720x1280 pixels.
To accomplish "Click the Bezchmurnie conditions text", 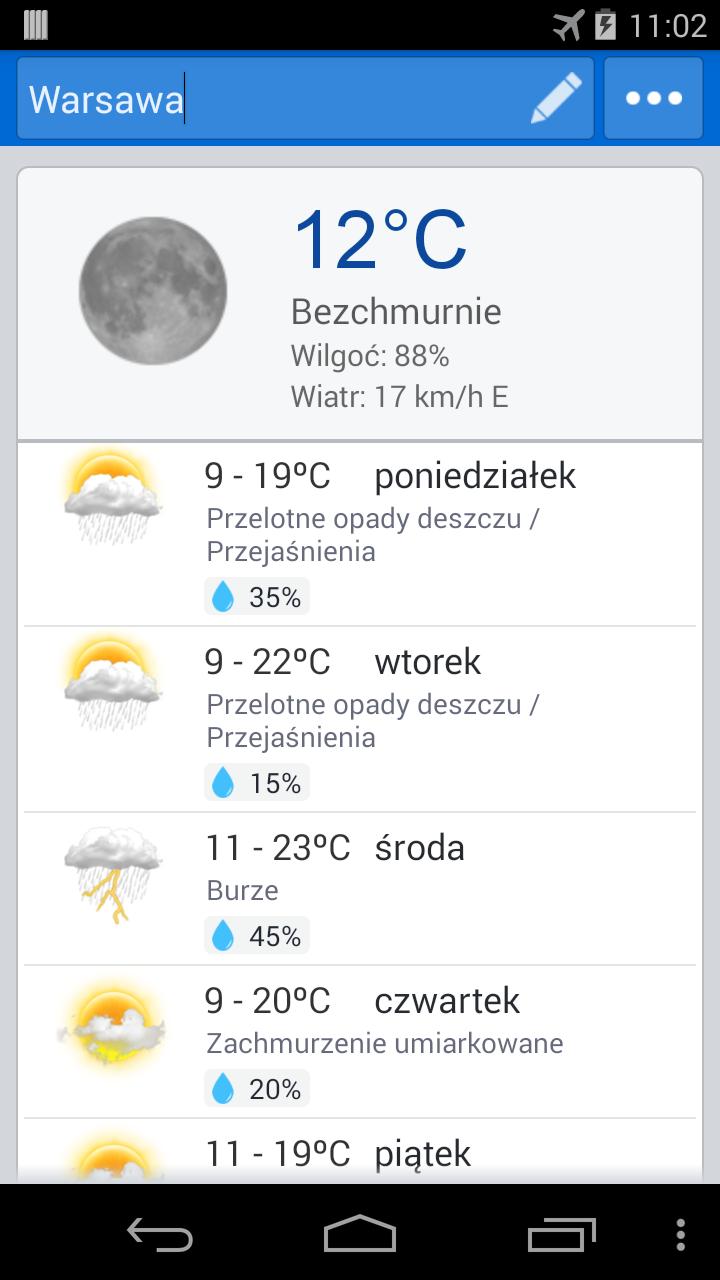I will [395, 311].
